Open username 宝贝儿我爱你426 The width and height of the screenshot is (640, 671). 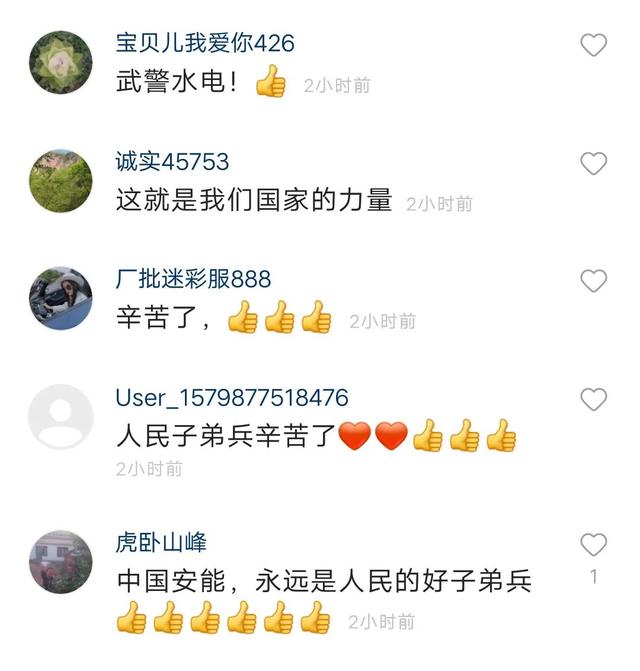click(x=205, y=44)
